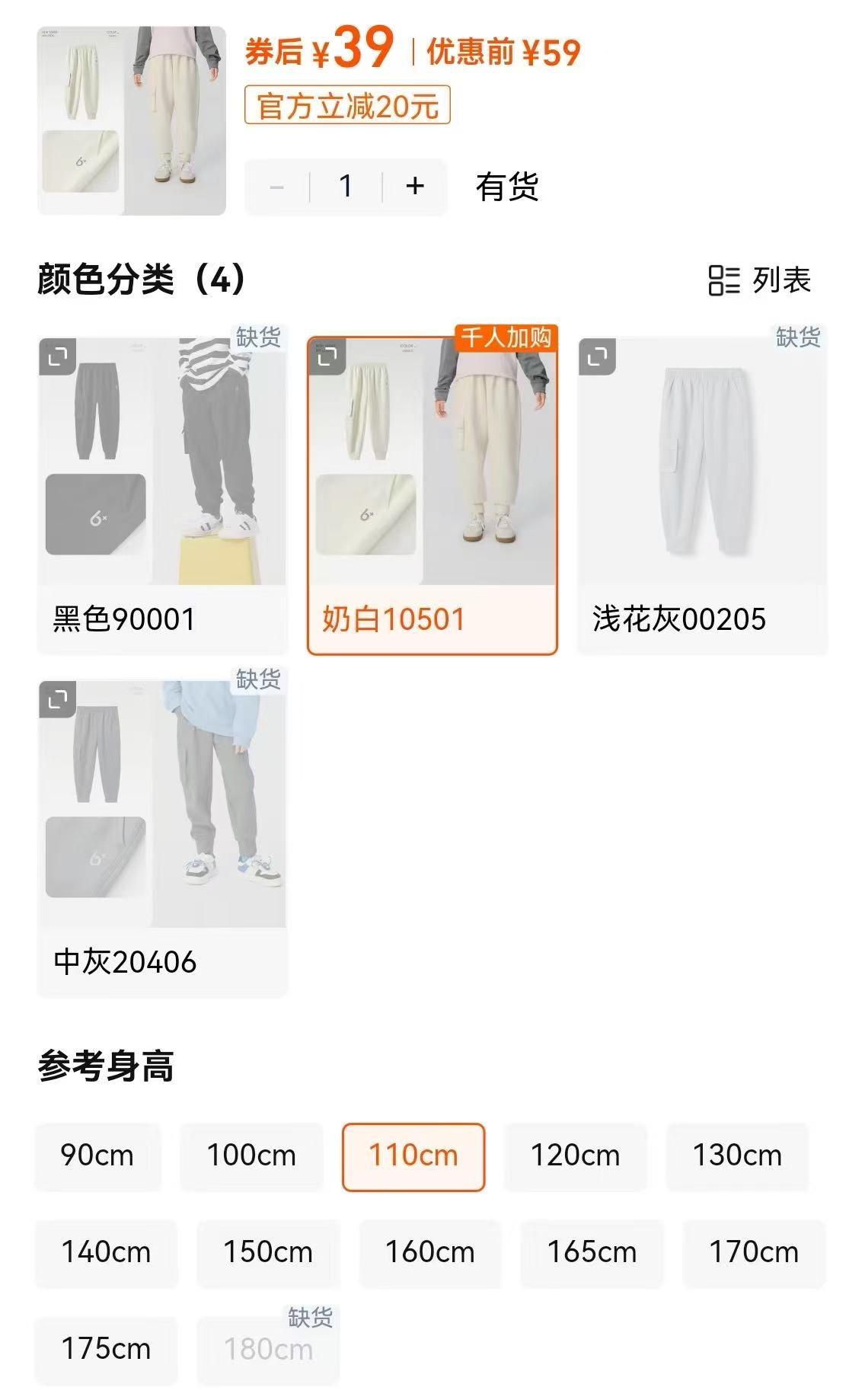
Task: Choose the 150cm size
Action: pyautogui.click(x=268, y=1251)
